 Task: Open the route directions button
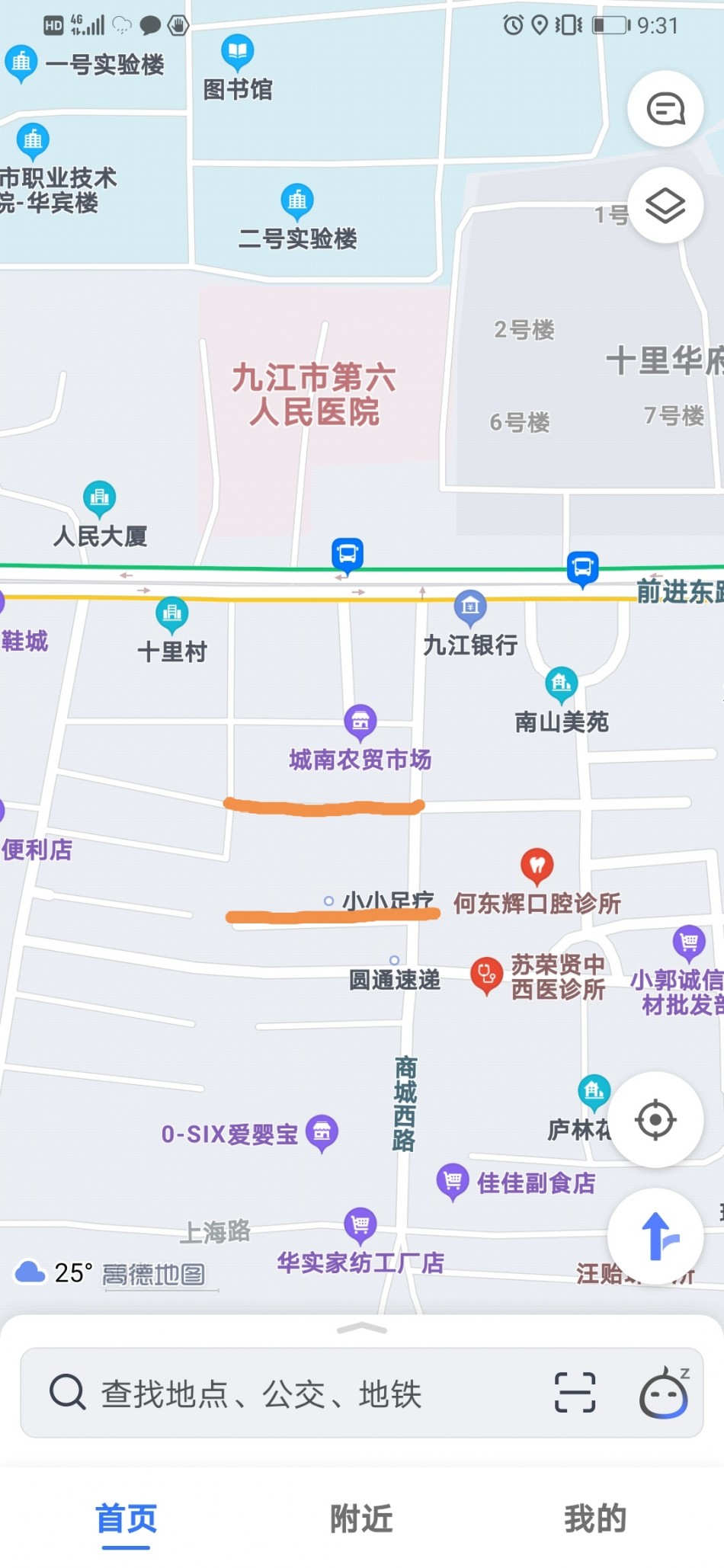click(655, 1236)
